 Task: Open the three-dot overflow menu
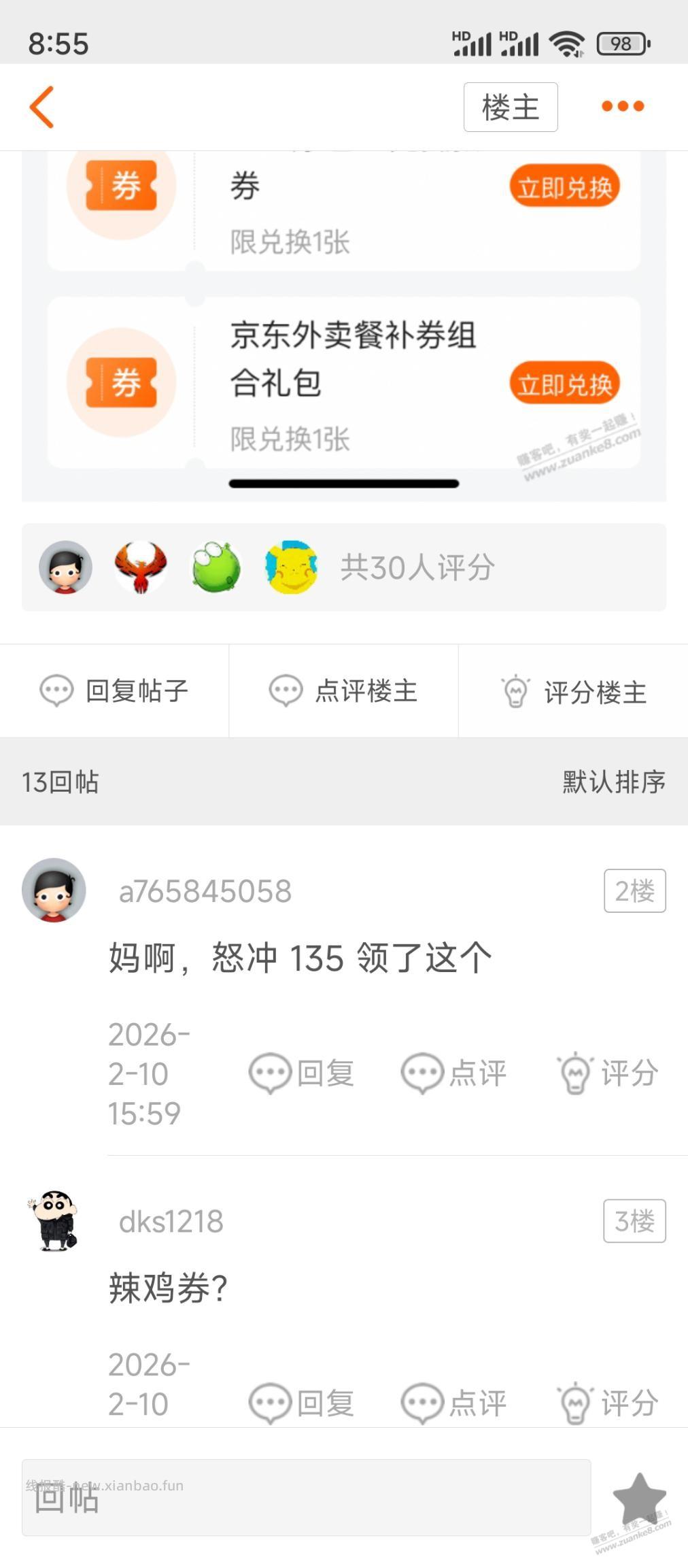point(623,105)
